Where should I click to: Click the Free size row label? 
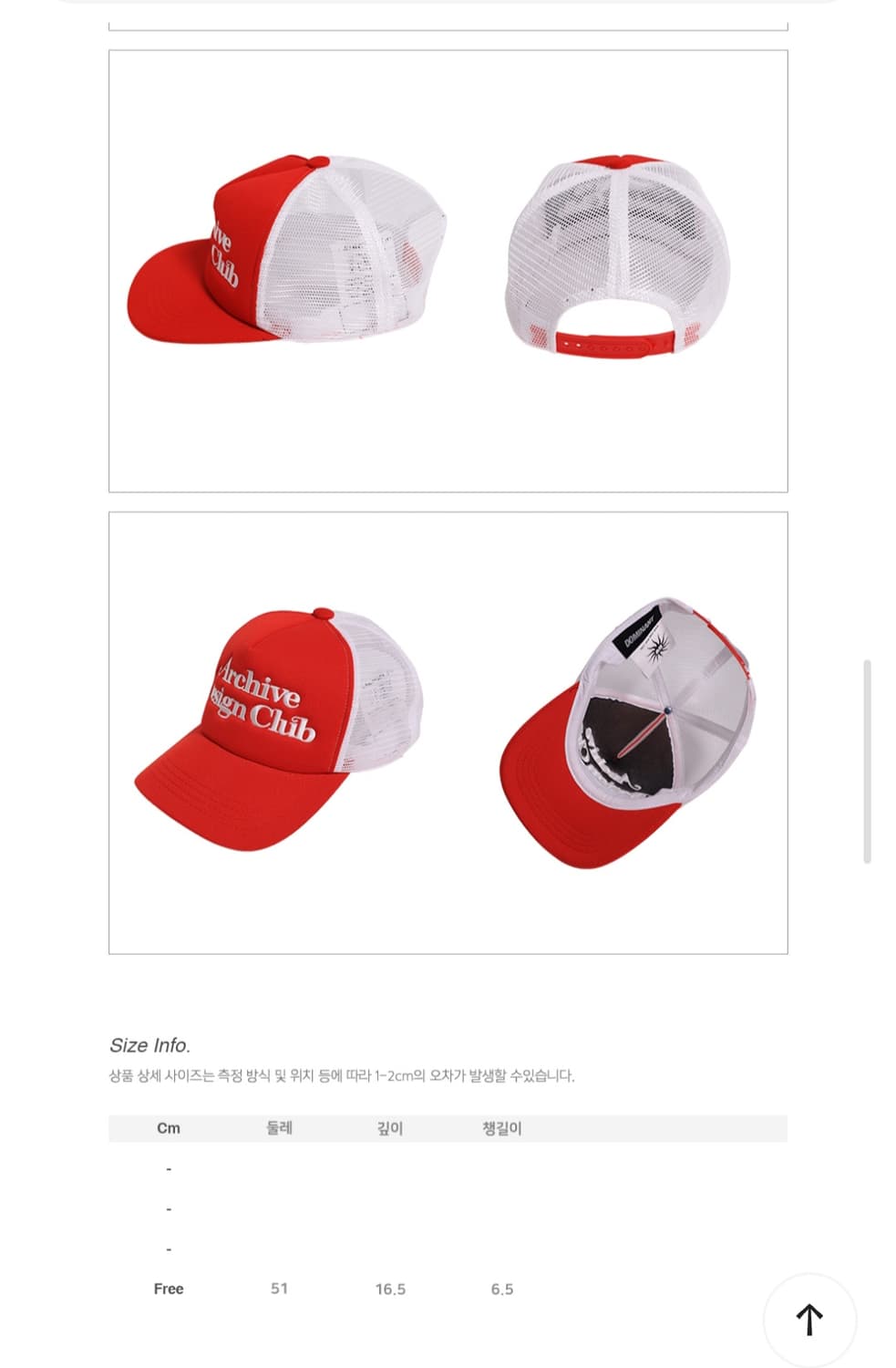pos(168,1289)
